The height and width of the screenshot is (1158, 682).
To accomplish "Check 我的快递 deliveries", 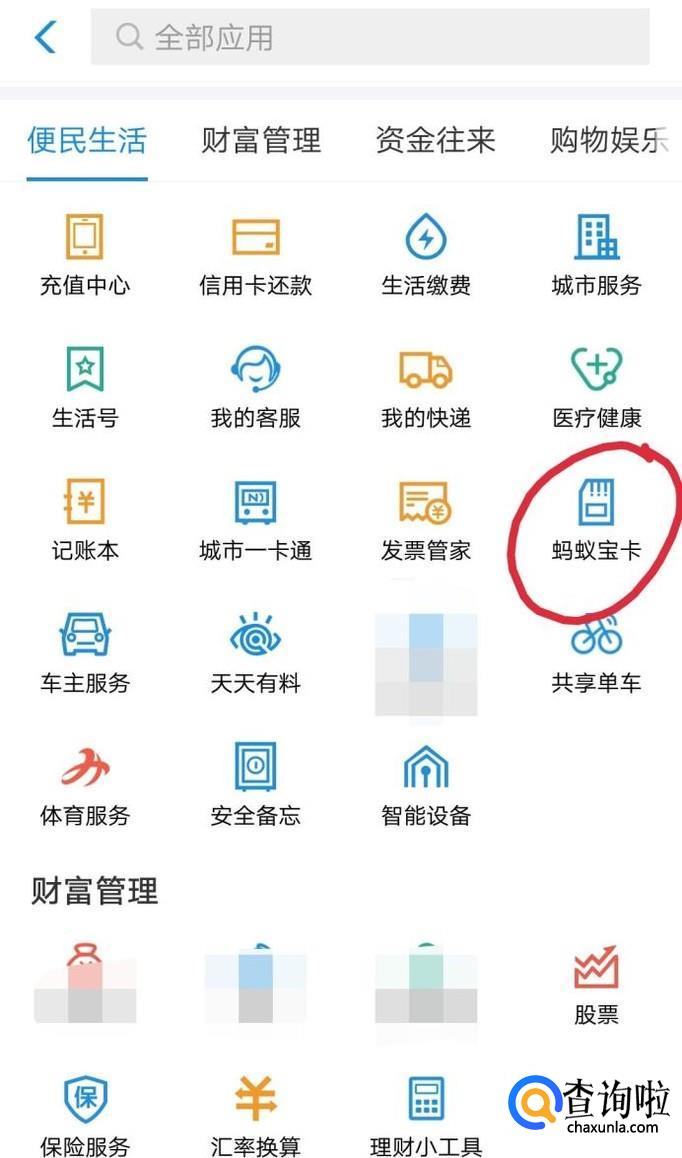I will [426, 387].
